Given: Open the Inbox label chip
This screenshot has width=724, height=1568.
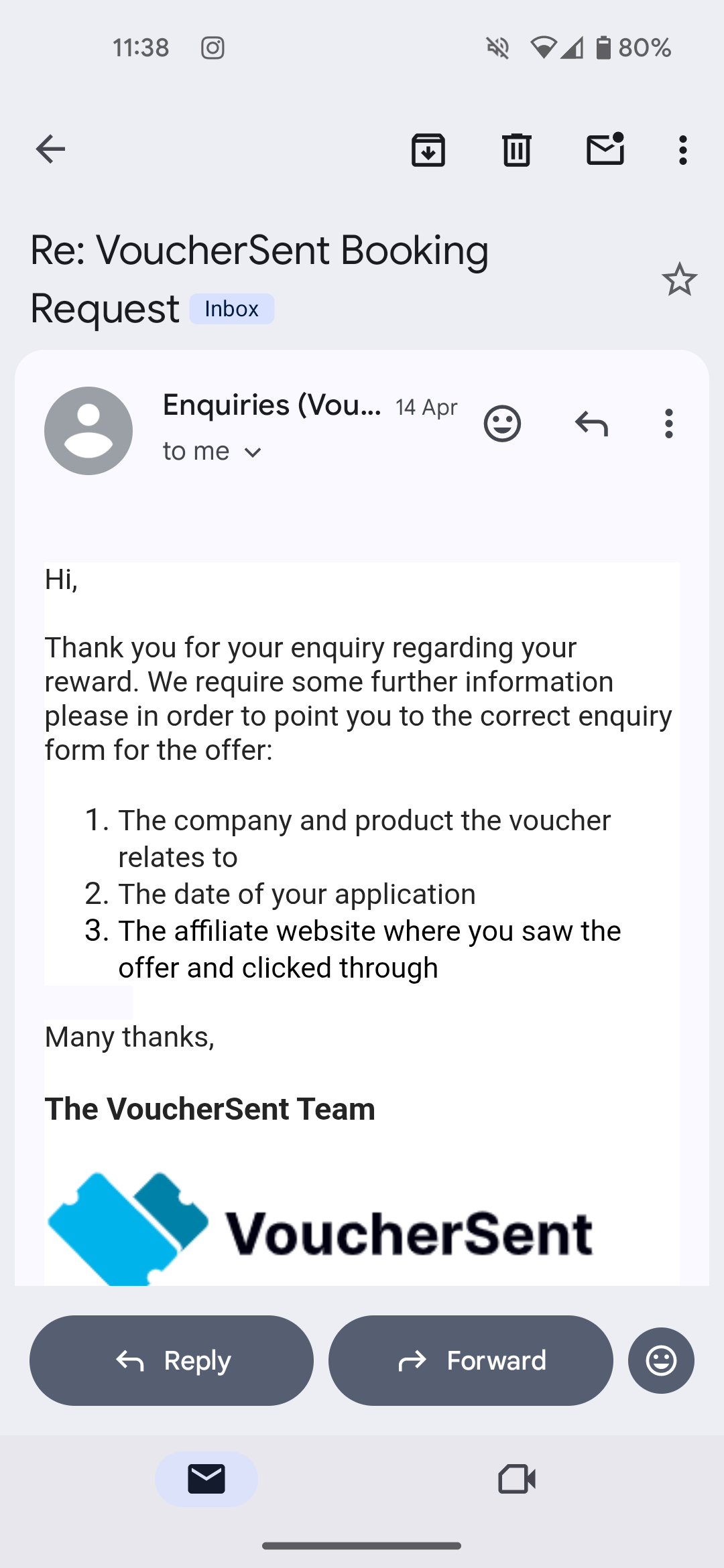Looking at the screenshot, I should pos(232,309).
